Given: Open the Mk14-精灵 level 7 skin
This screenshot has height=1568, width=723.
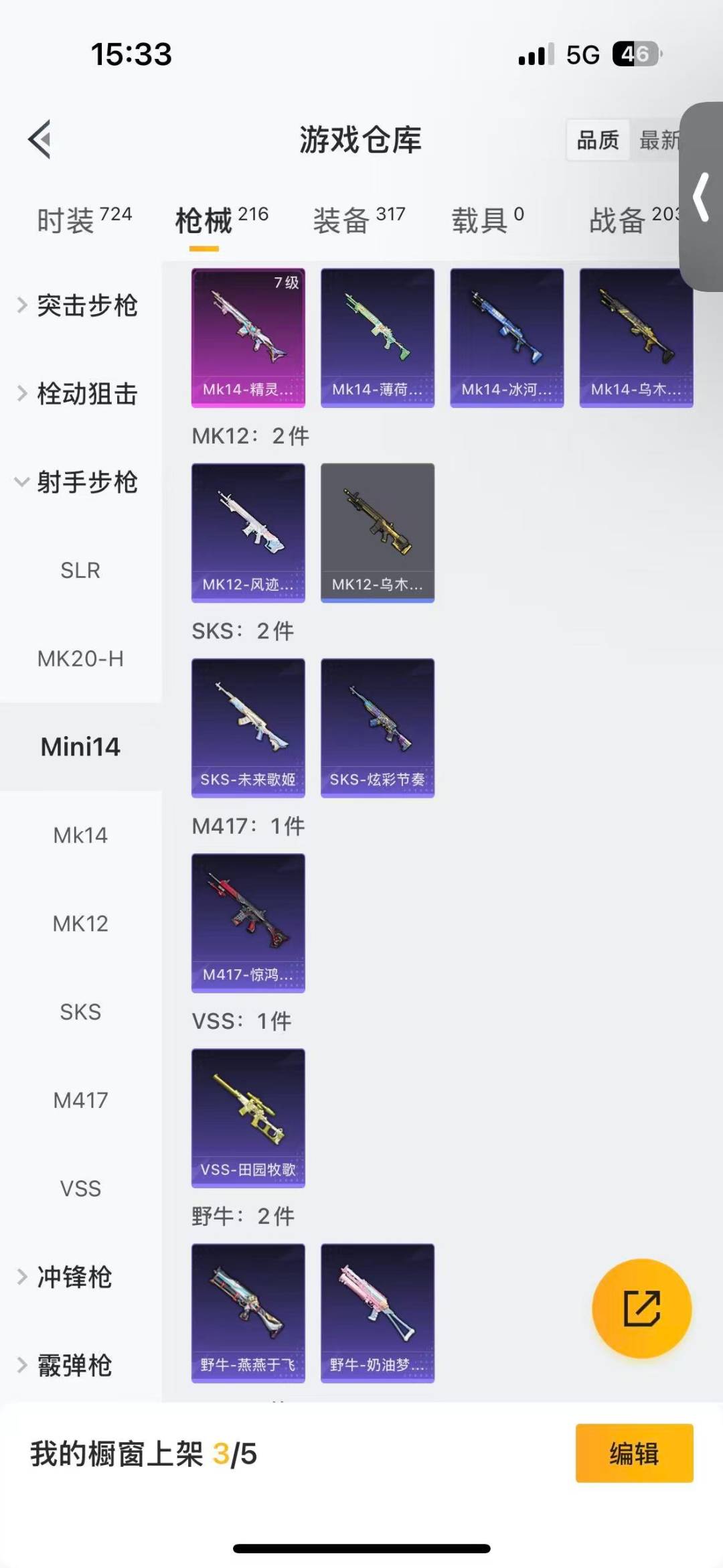Looking at the screenshot, I should tap(248, 338).
